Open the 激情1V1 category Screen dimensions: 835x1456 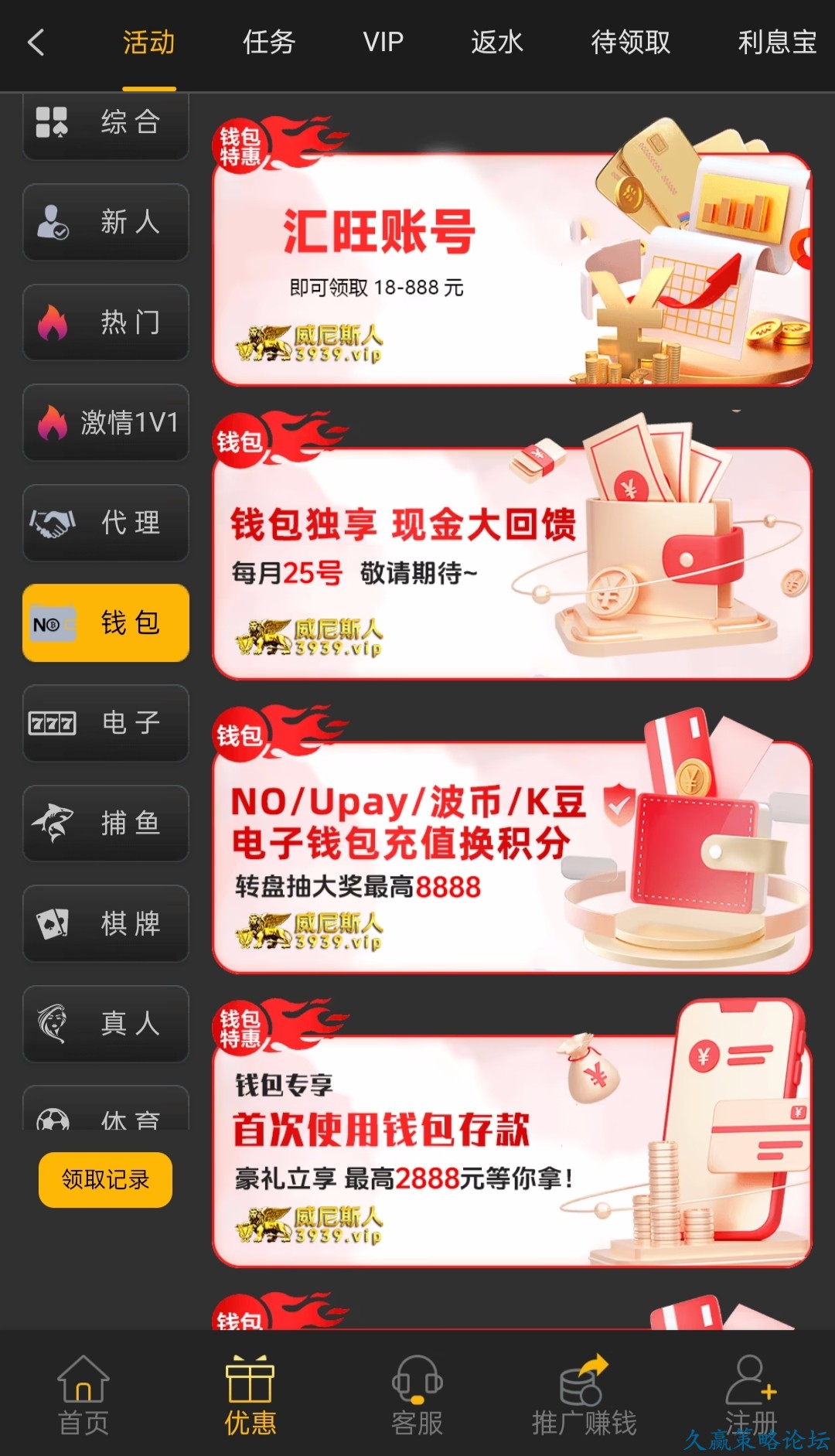point(106,422)
